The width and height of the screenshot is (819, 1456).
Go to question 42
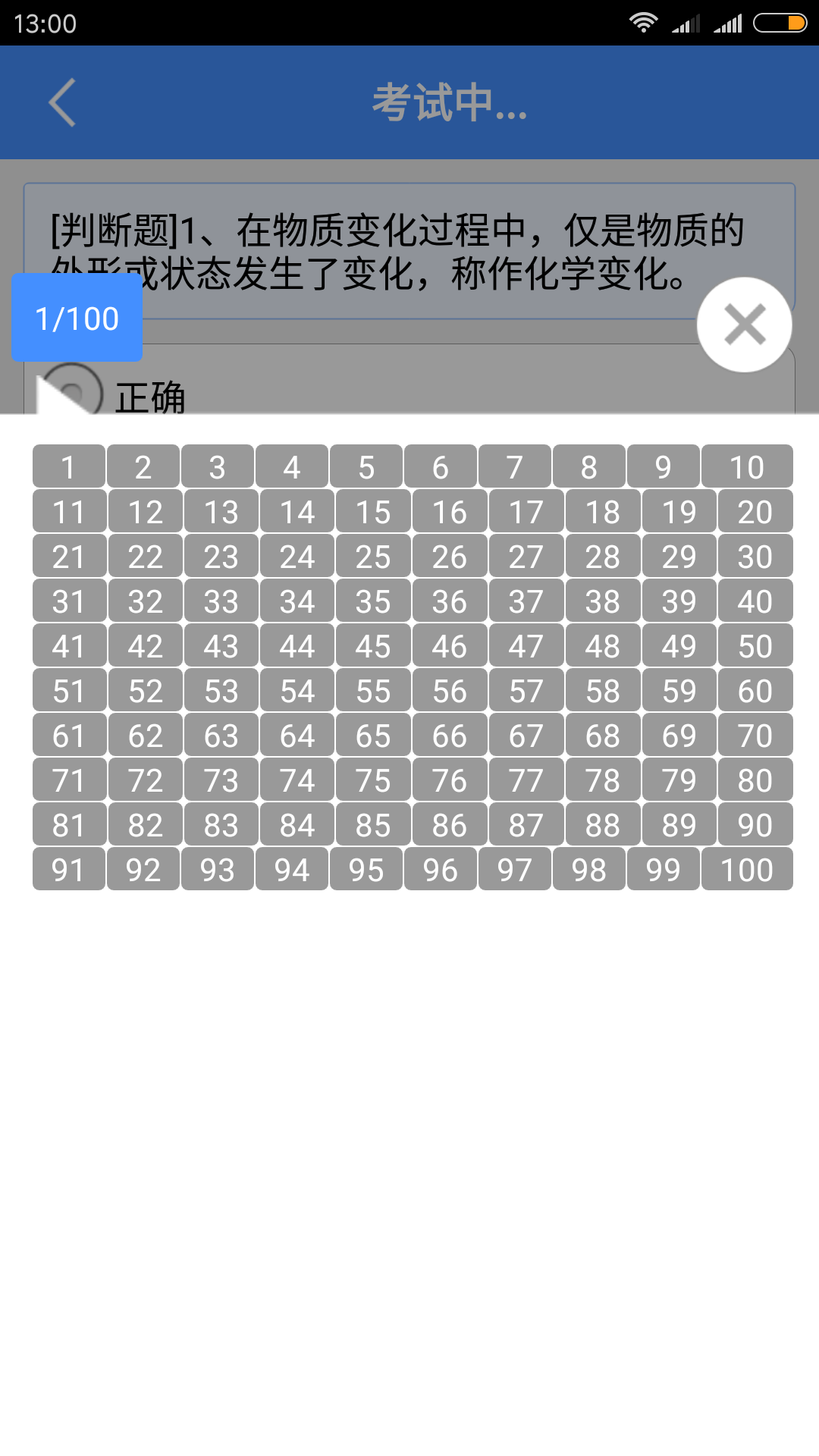(145, 645)
